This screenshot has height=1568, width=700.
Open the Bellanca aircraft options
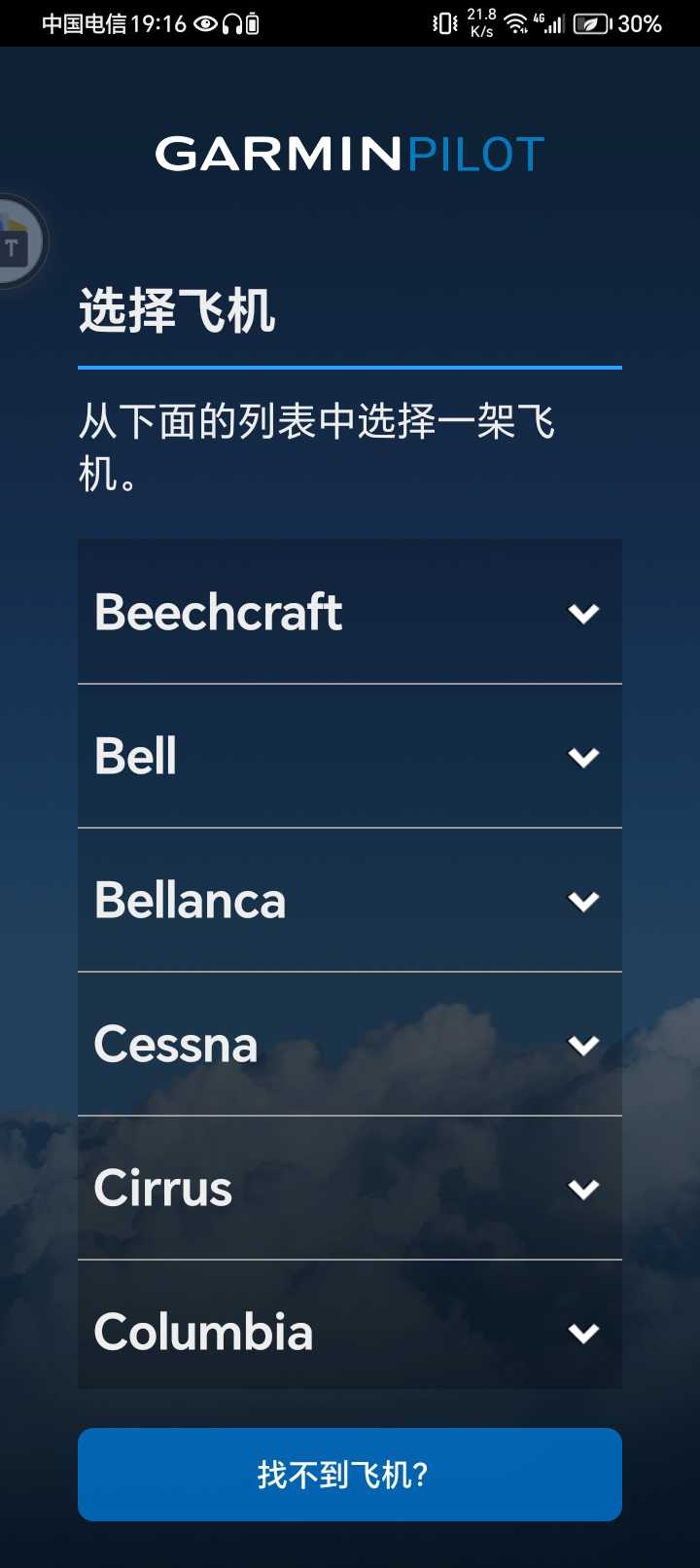tap(349, 901)
